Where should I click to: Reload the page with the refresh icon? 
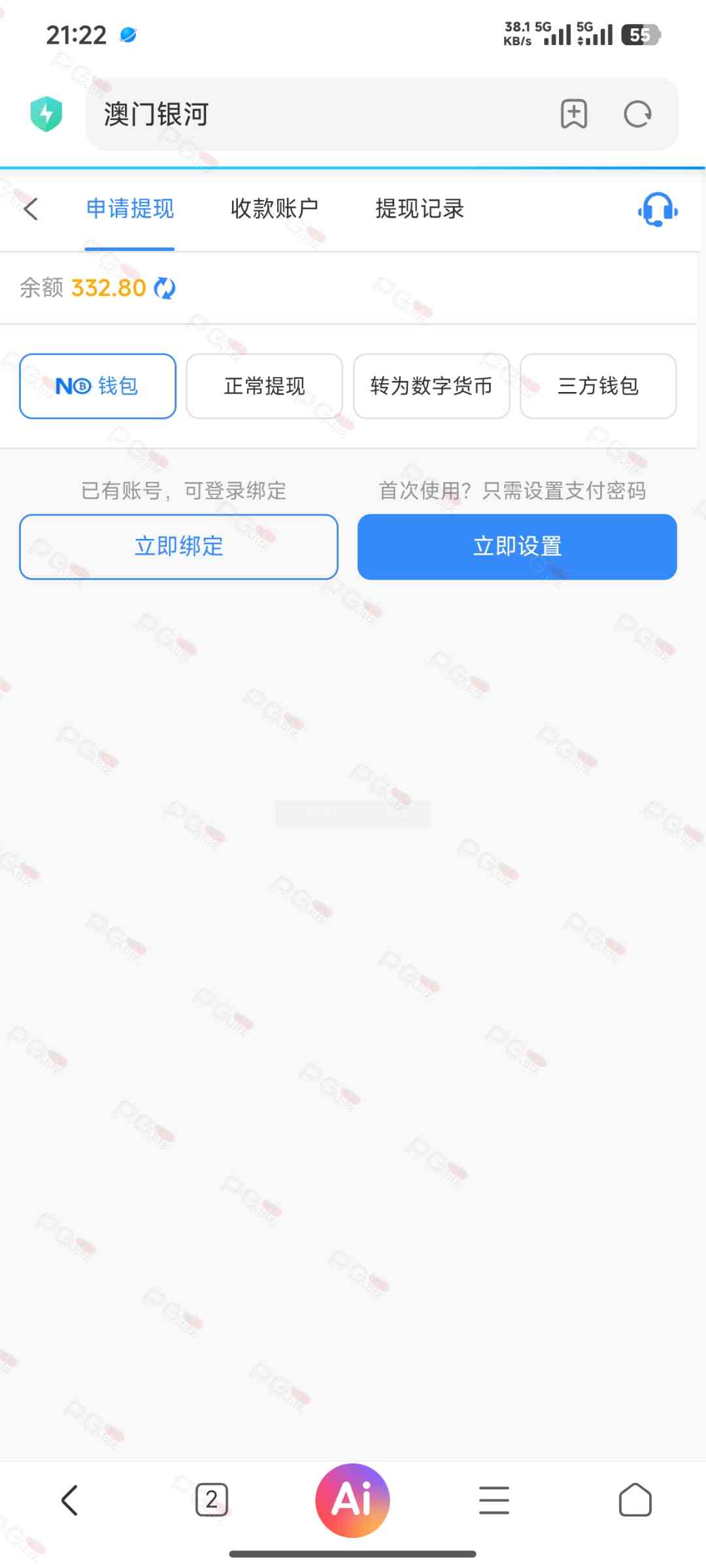[x=637, y=114]
